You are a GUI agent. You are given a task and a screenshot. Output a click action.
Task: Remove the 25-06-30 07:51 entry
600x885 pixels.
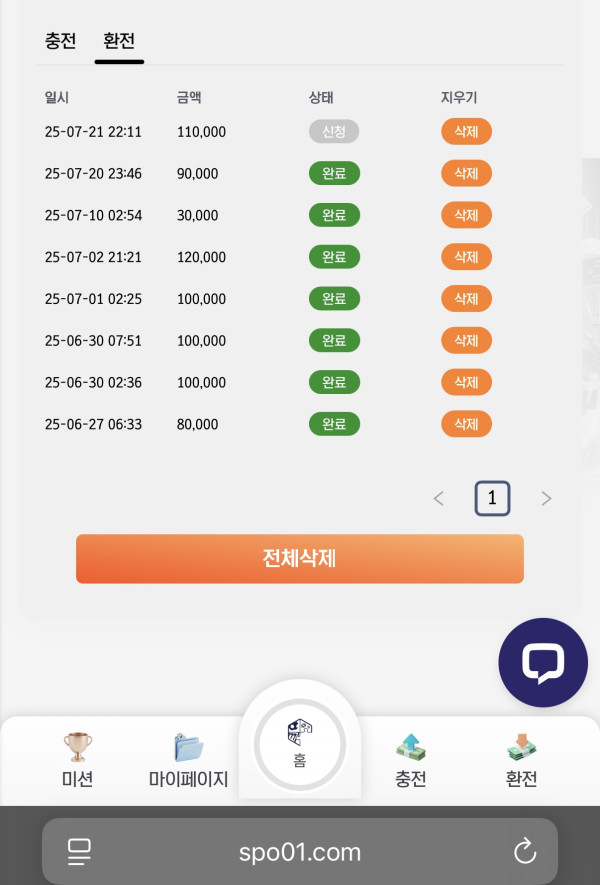(x=466, y=340)
